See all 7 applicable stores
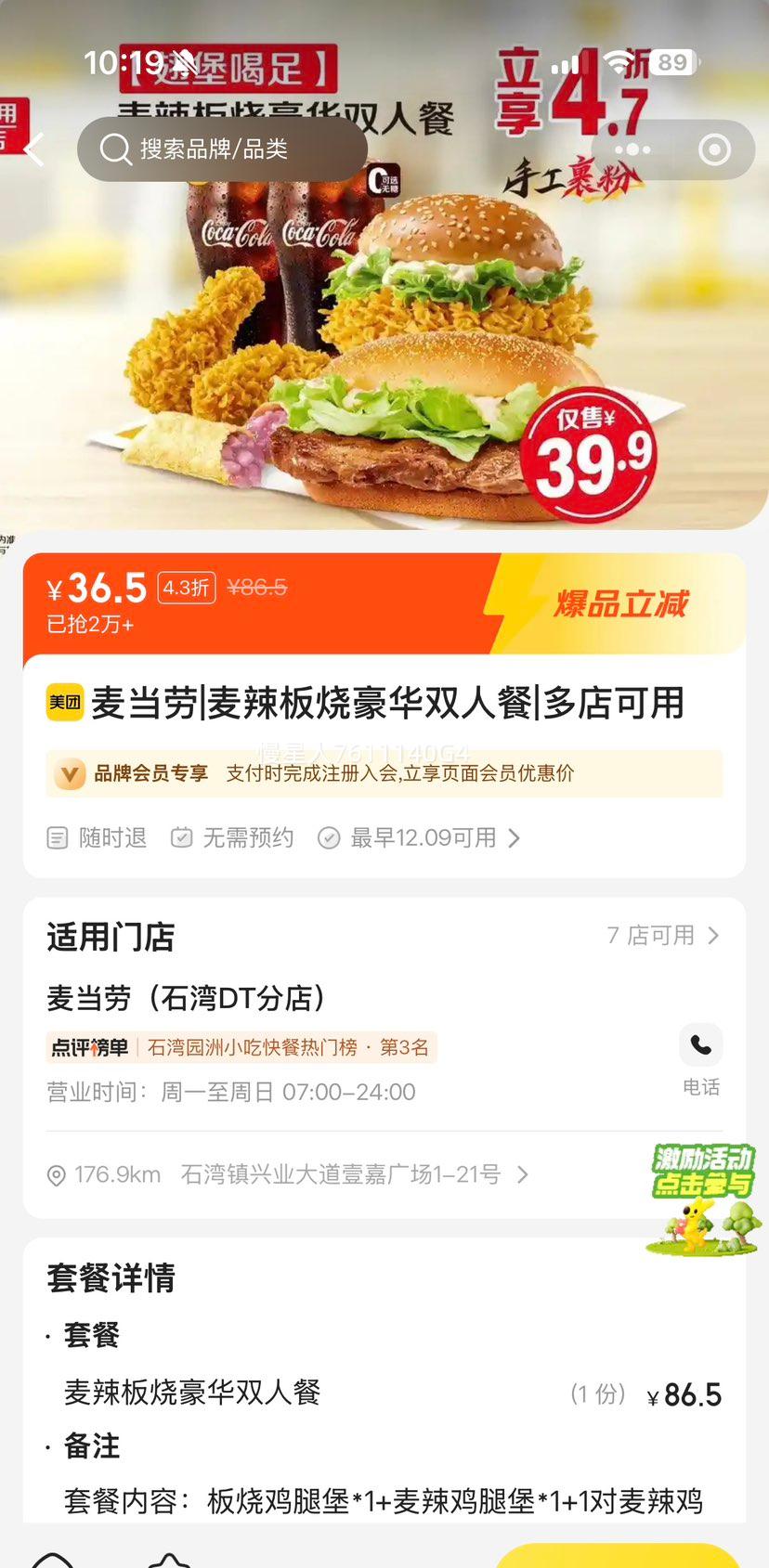 663,935
